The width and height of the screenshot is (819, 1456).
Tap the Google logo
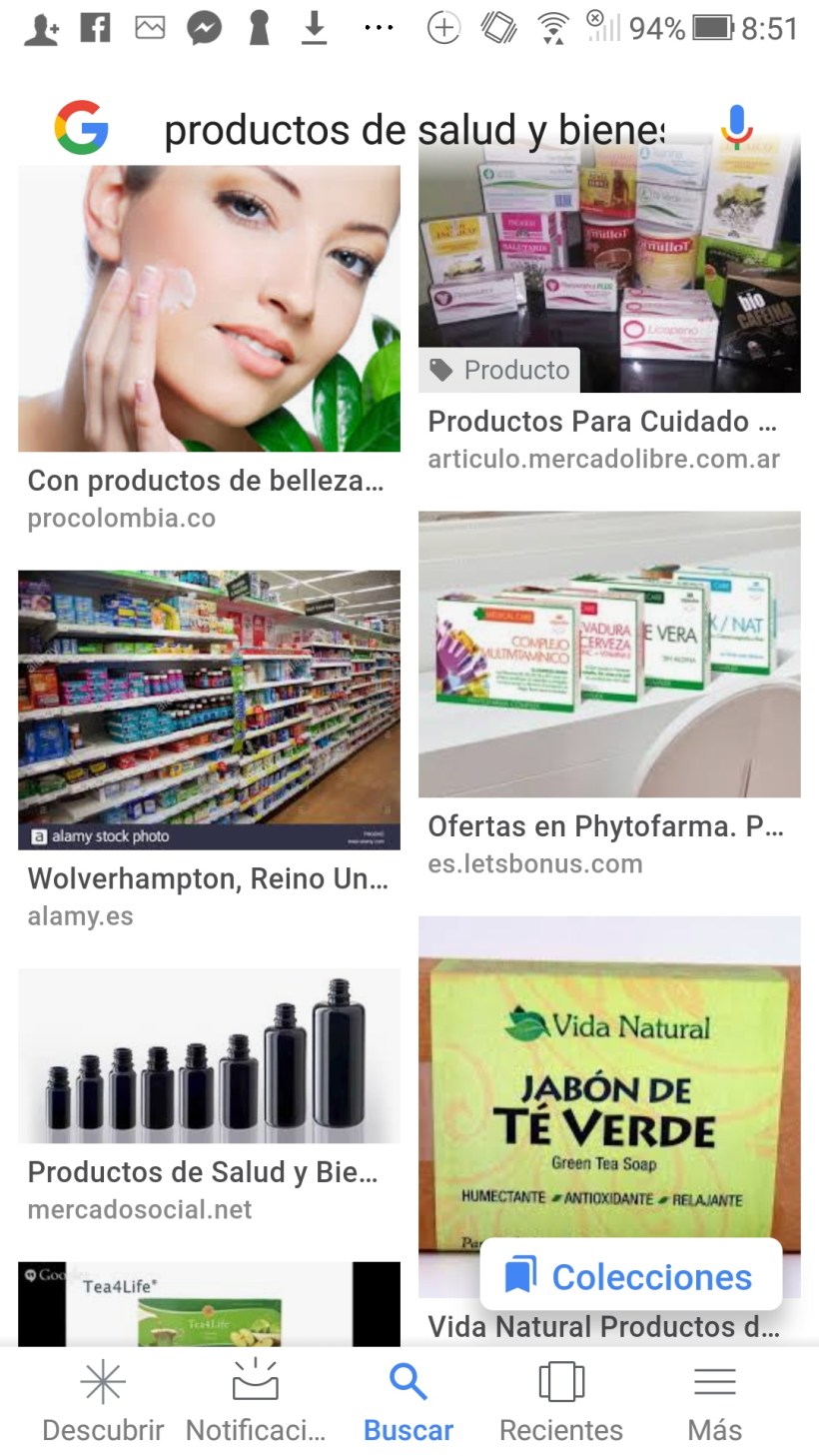coord(81,128)
